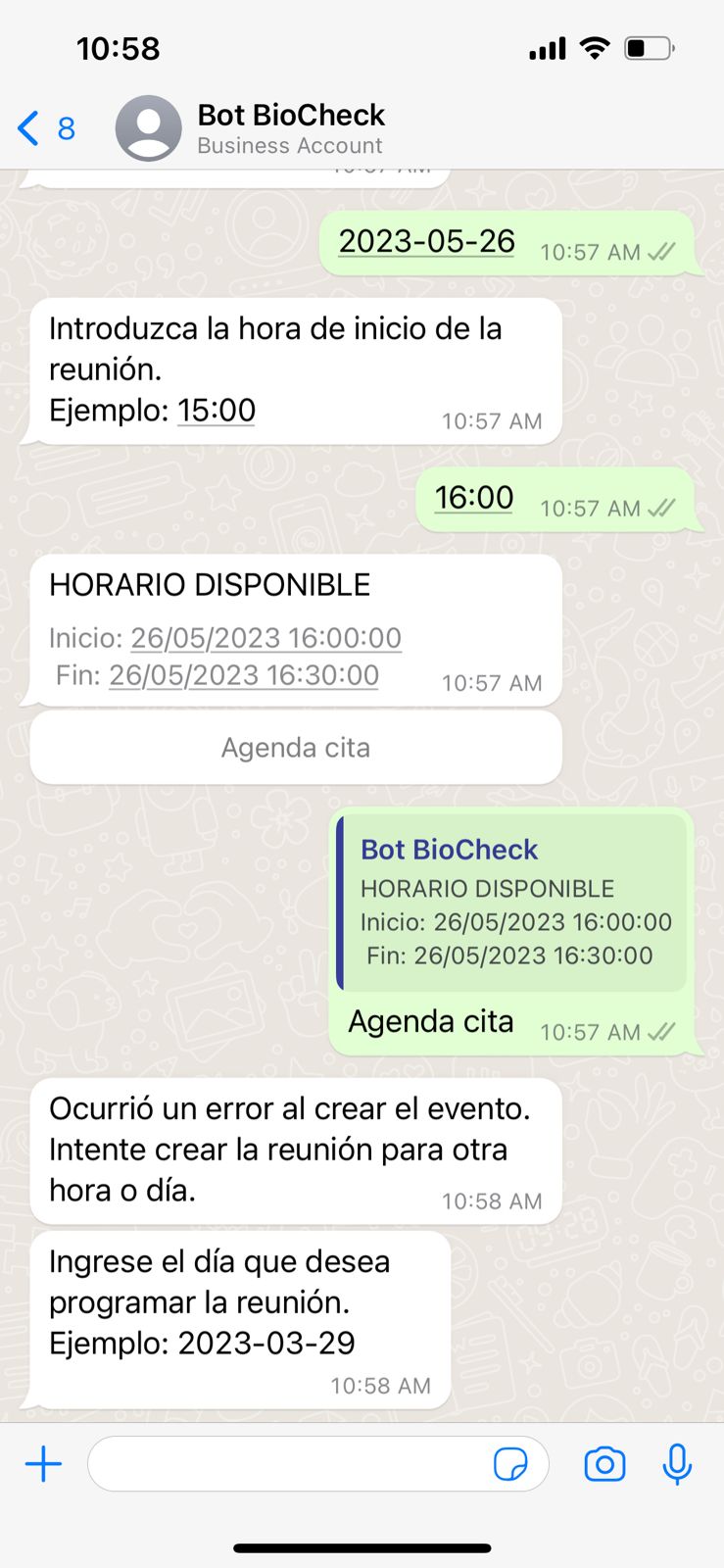Viewport: 724px width, 1568px height.
Task: Tap the voice message microphone
Action: tap(677, 1464)
